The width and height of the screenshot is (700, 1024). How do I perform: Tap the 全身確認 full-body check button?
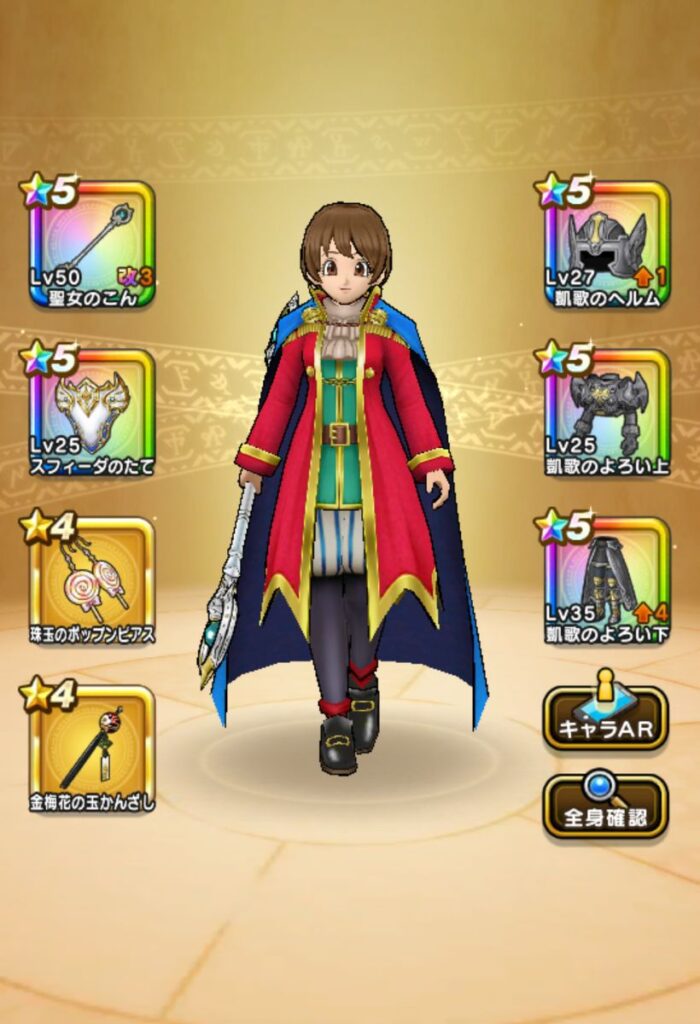click(605, 806)
